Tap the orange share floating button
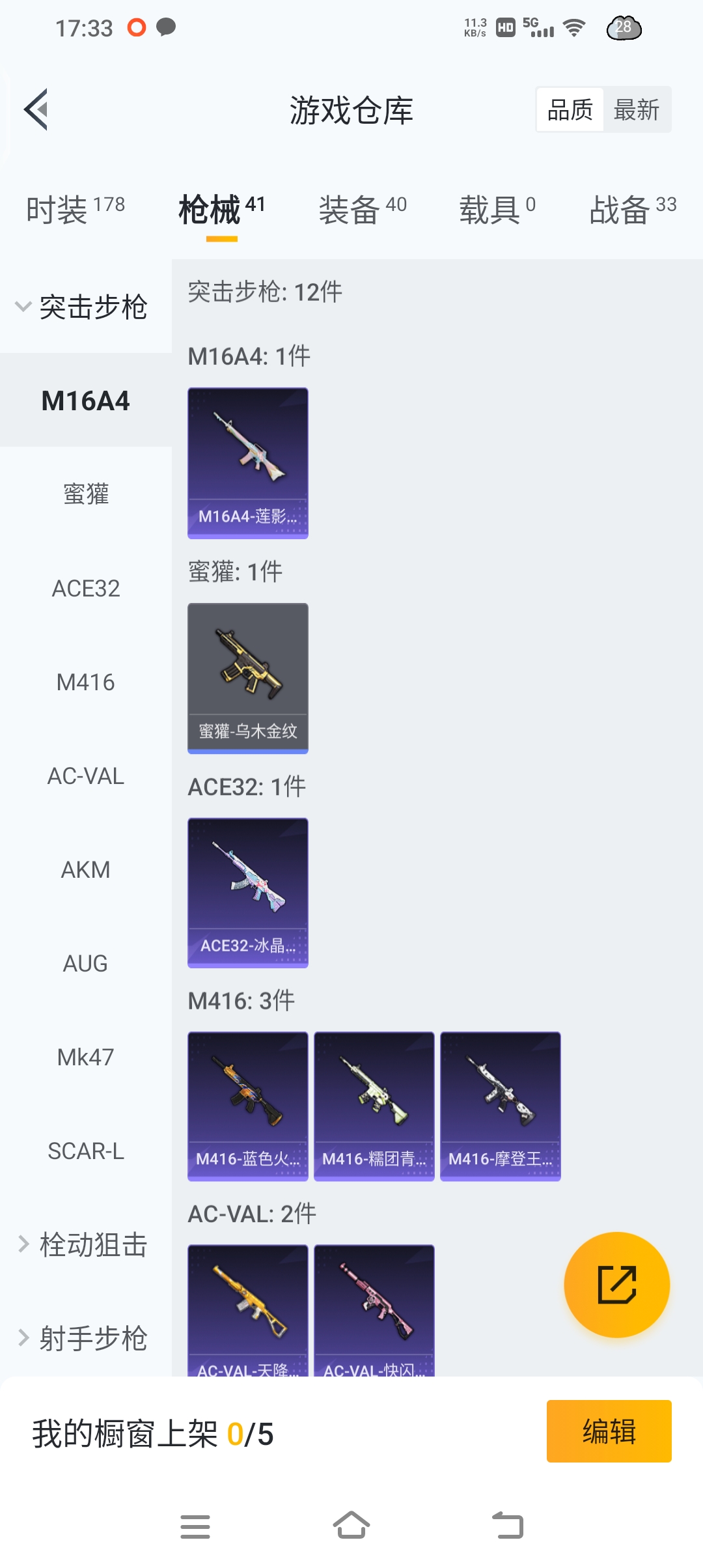 point(616,1285)
